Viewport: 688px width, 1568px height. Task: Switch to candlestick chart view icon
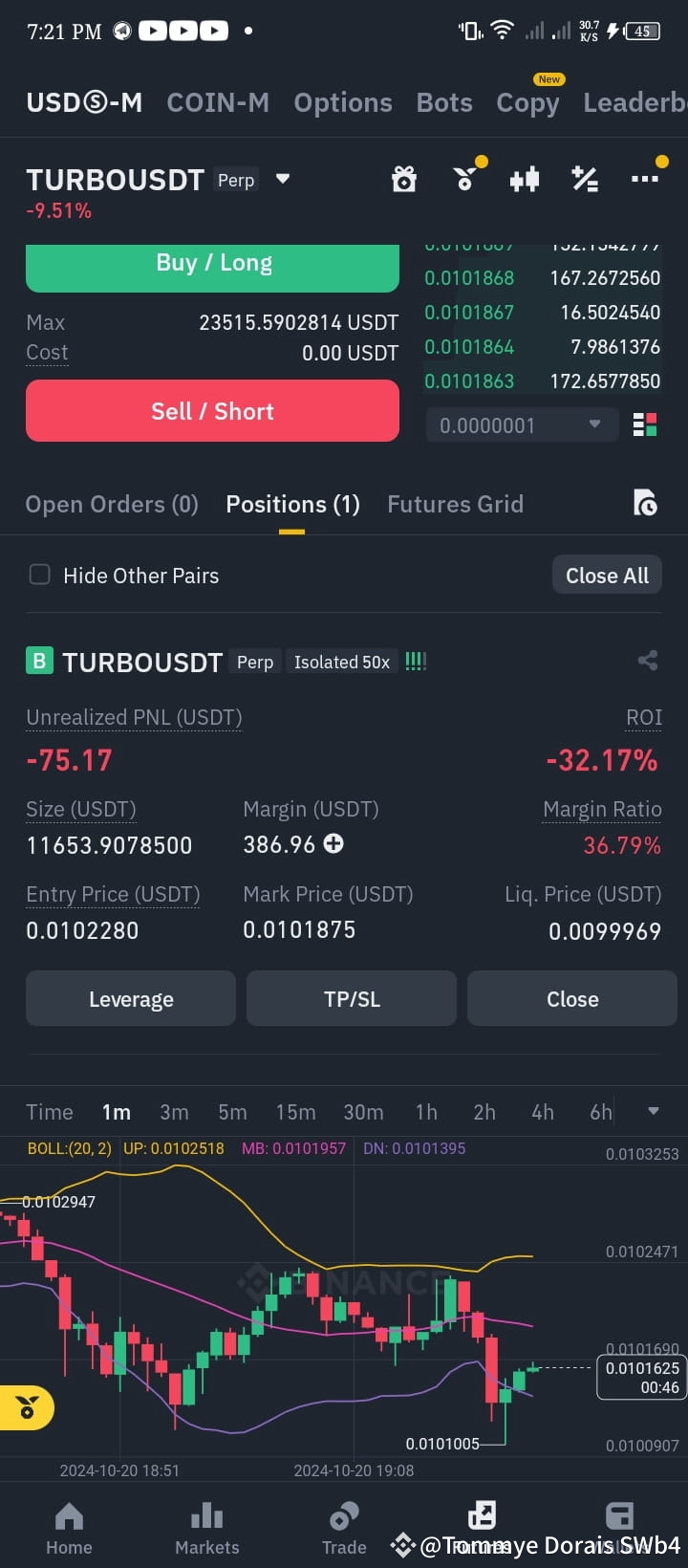(x=524, y=178)
